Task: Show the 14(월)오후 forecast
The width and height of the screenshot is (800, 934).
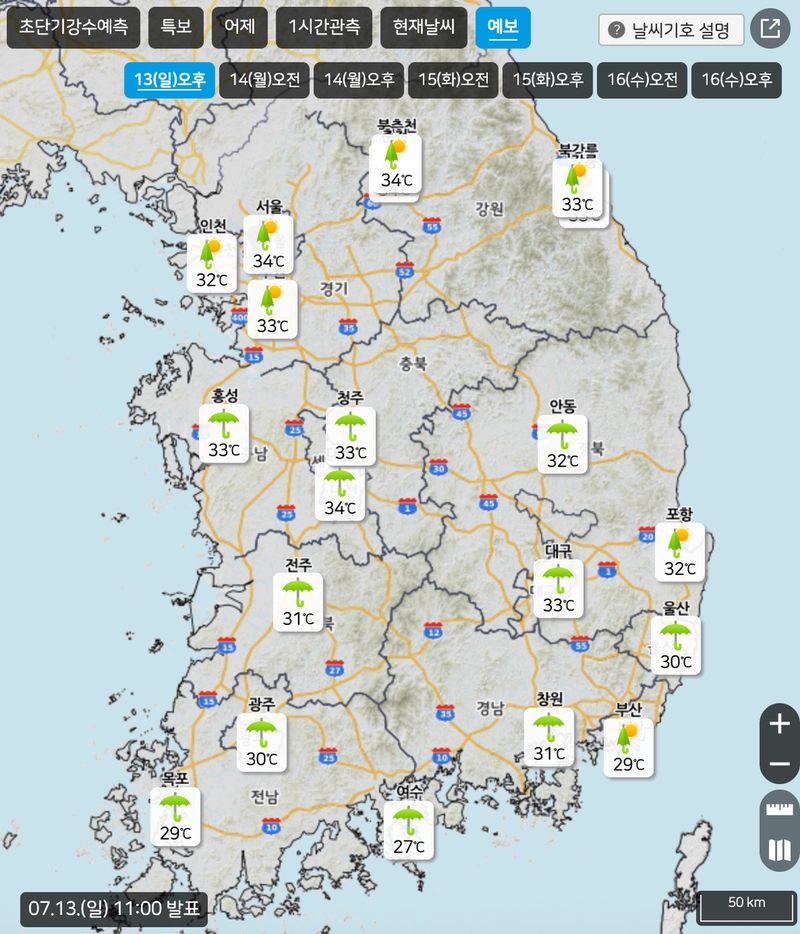Action: tap(358, 80)
